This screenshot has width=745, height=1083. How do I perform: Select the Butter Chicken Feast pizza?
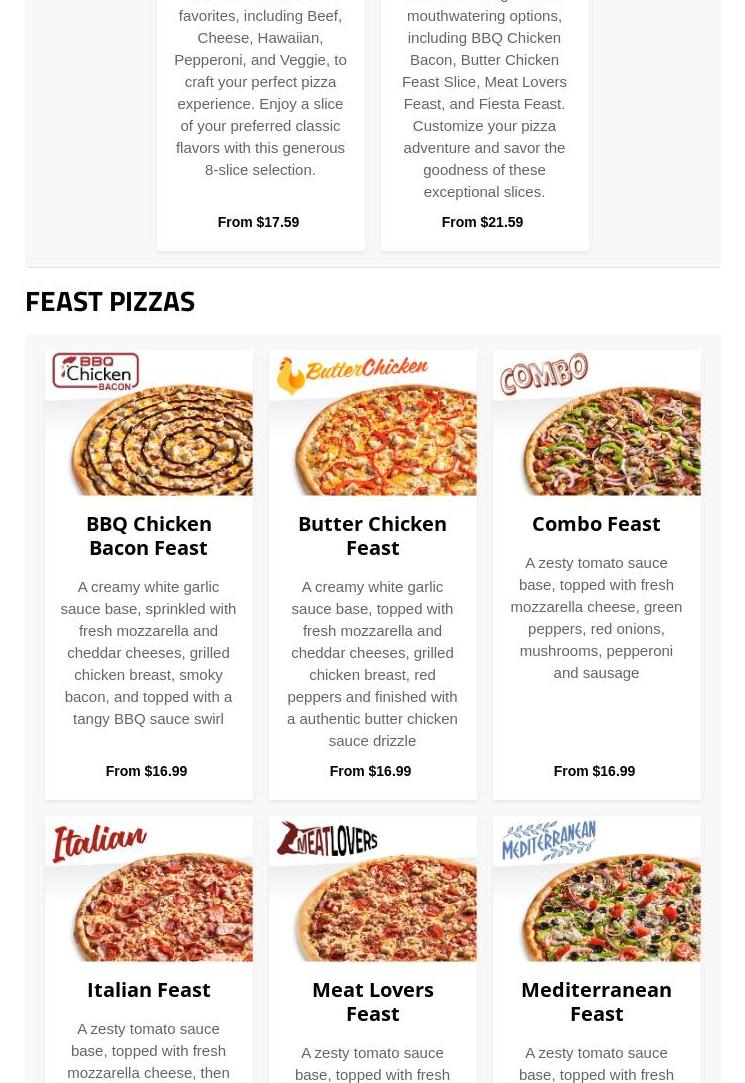pos(372,535)
